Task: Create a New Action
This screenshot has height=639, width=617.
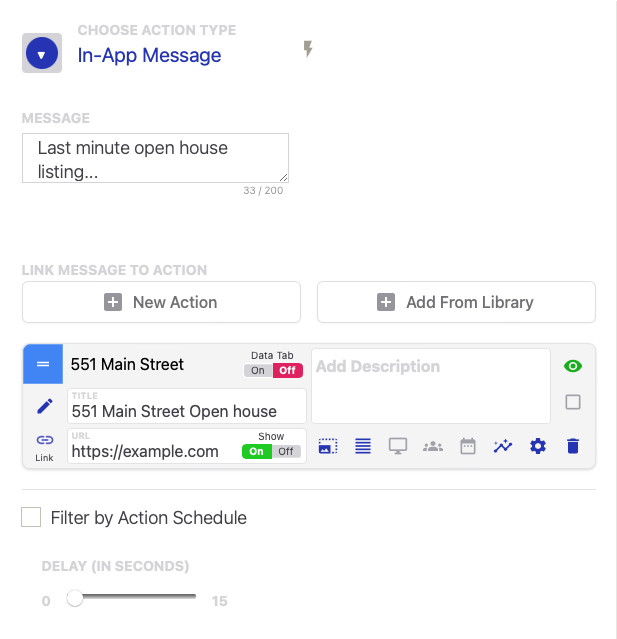Action: (x=161, y=302)
